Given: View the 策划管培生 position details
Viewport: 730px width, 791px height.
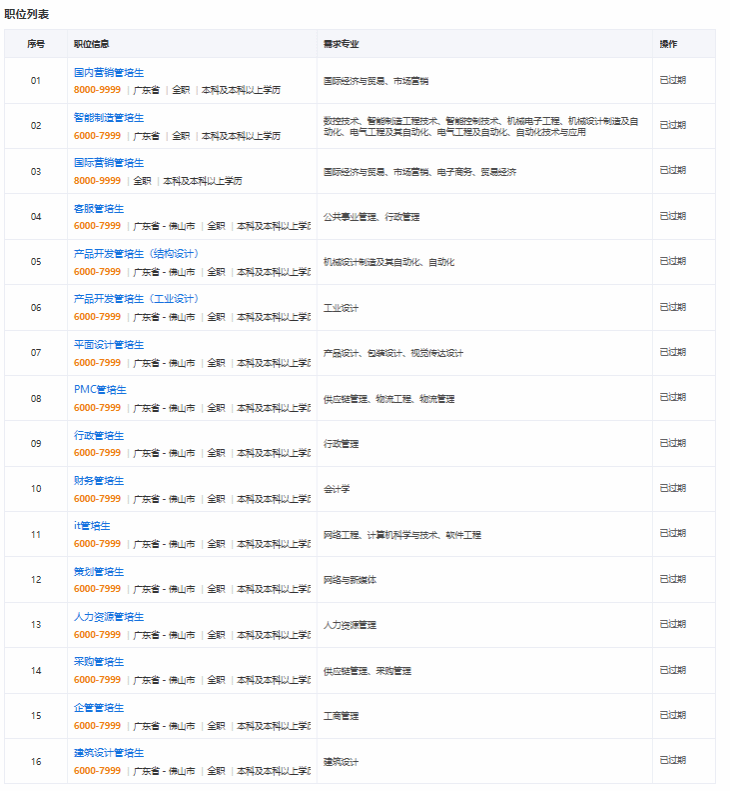Looking at the screenshot, I should tap(99, 572).
